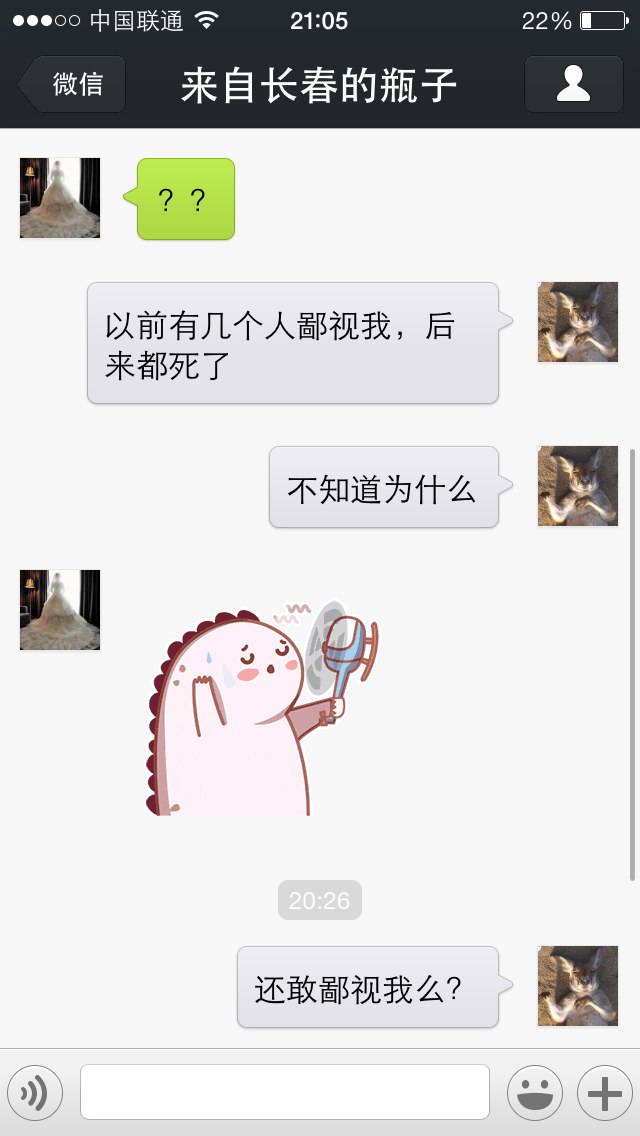Switch to voice message input
This screenshot has height=1136, width=640.
[x=35, y=1093]
